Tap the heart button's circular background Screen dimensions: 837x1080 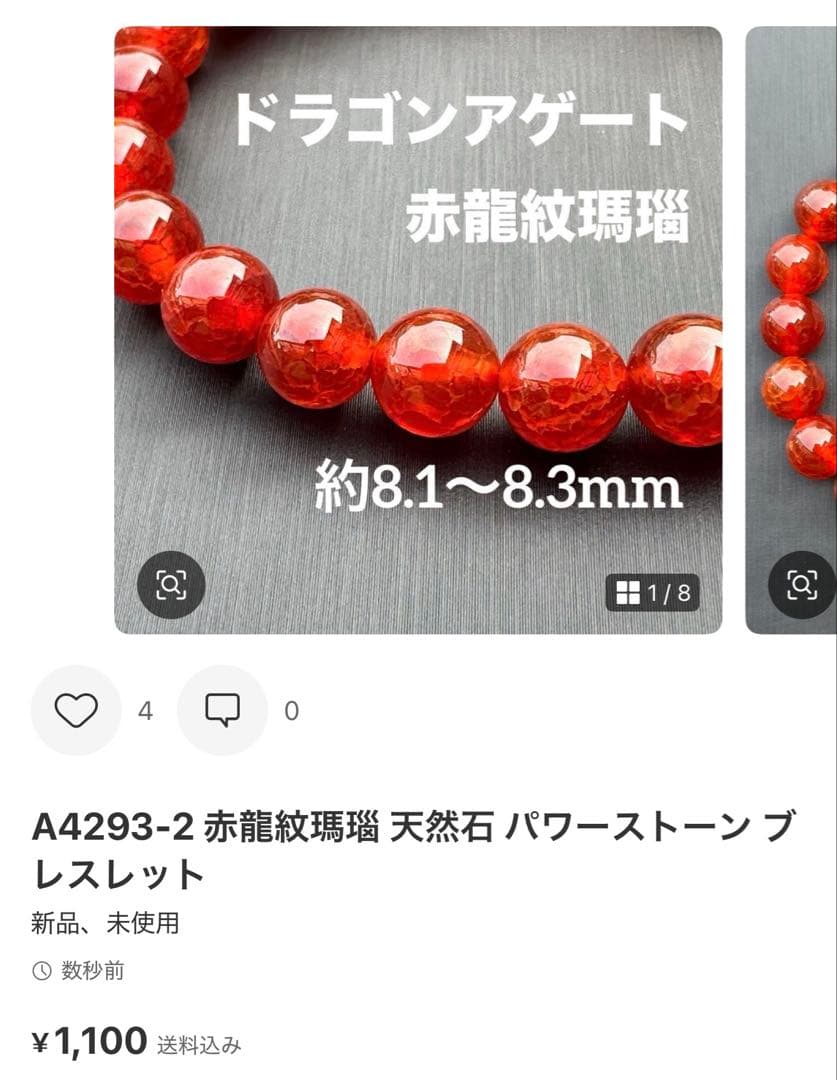tap(75, 710)
